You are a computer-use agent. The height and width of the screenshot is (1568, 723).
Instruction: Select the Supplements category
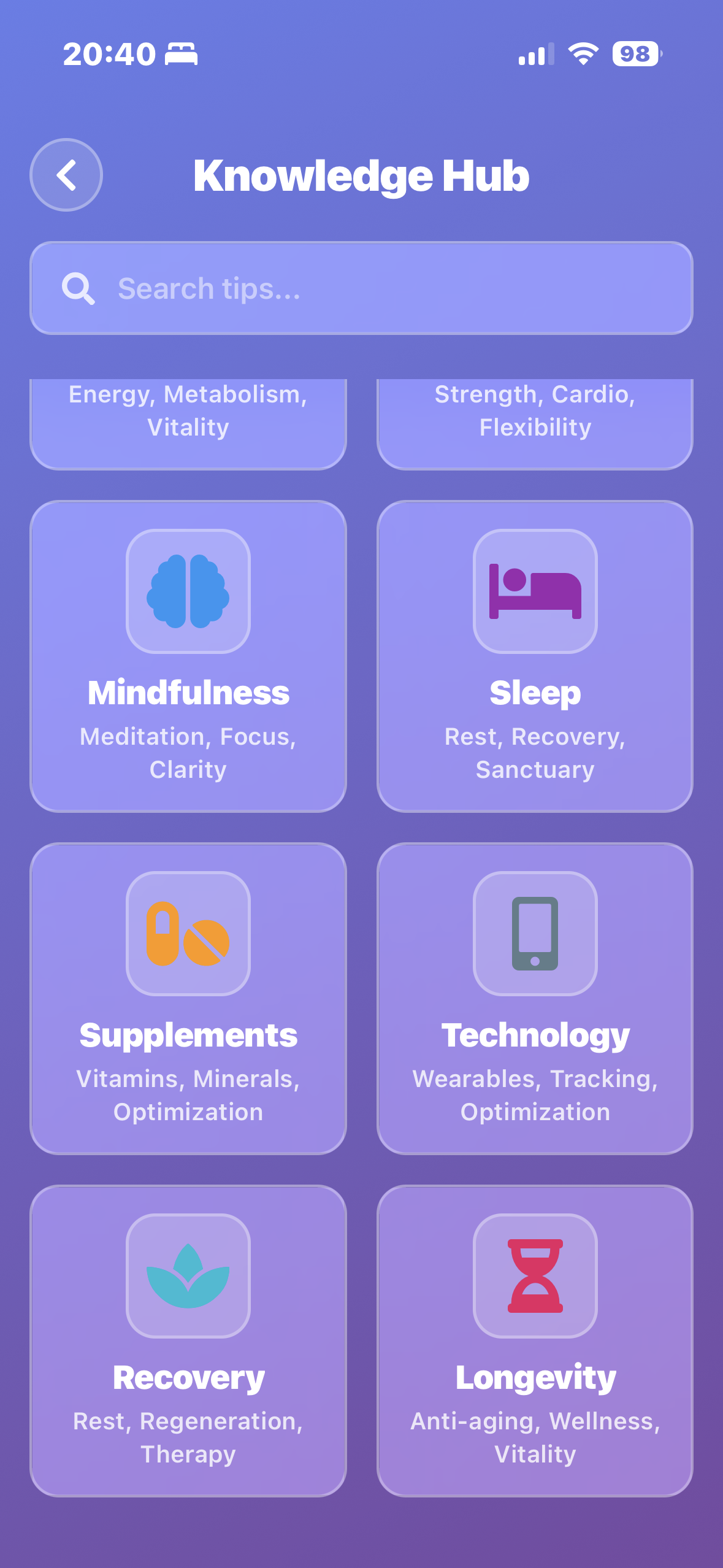[x=188, y=999]
